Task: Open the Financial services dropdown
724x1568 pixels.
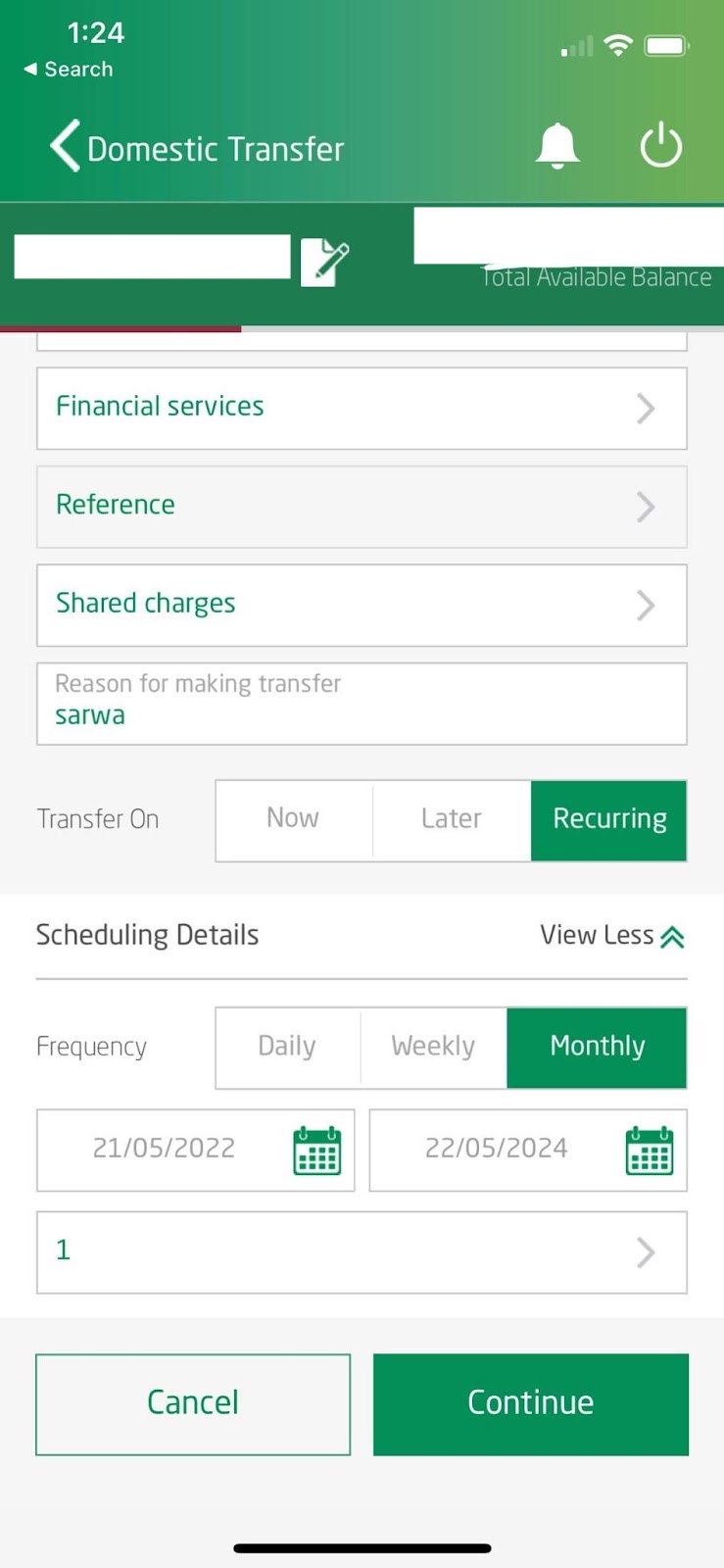Action: 362,408
